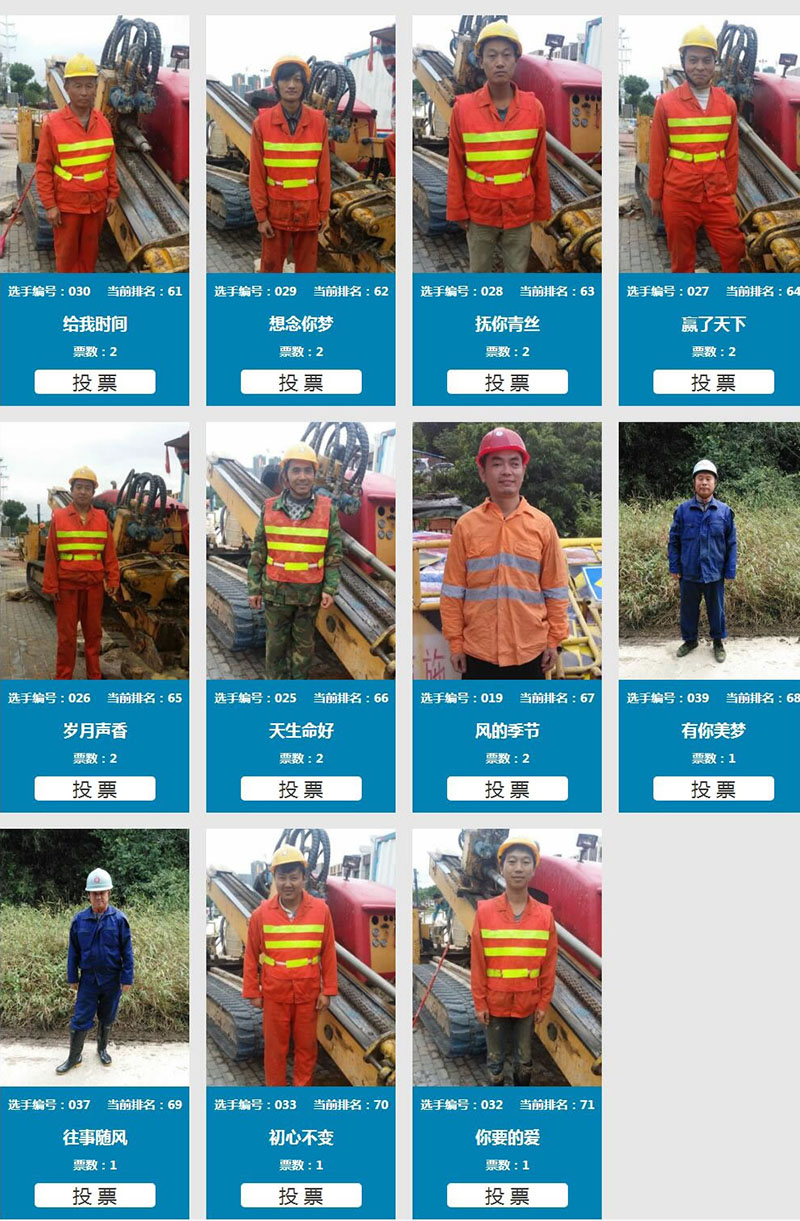Tap 投票 under 想念你梦
This screenshot has width=800, height=1221.
point(301,382)
